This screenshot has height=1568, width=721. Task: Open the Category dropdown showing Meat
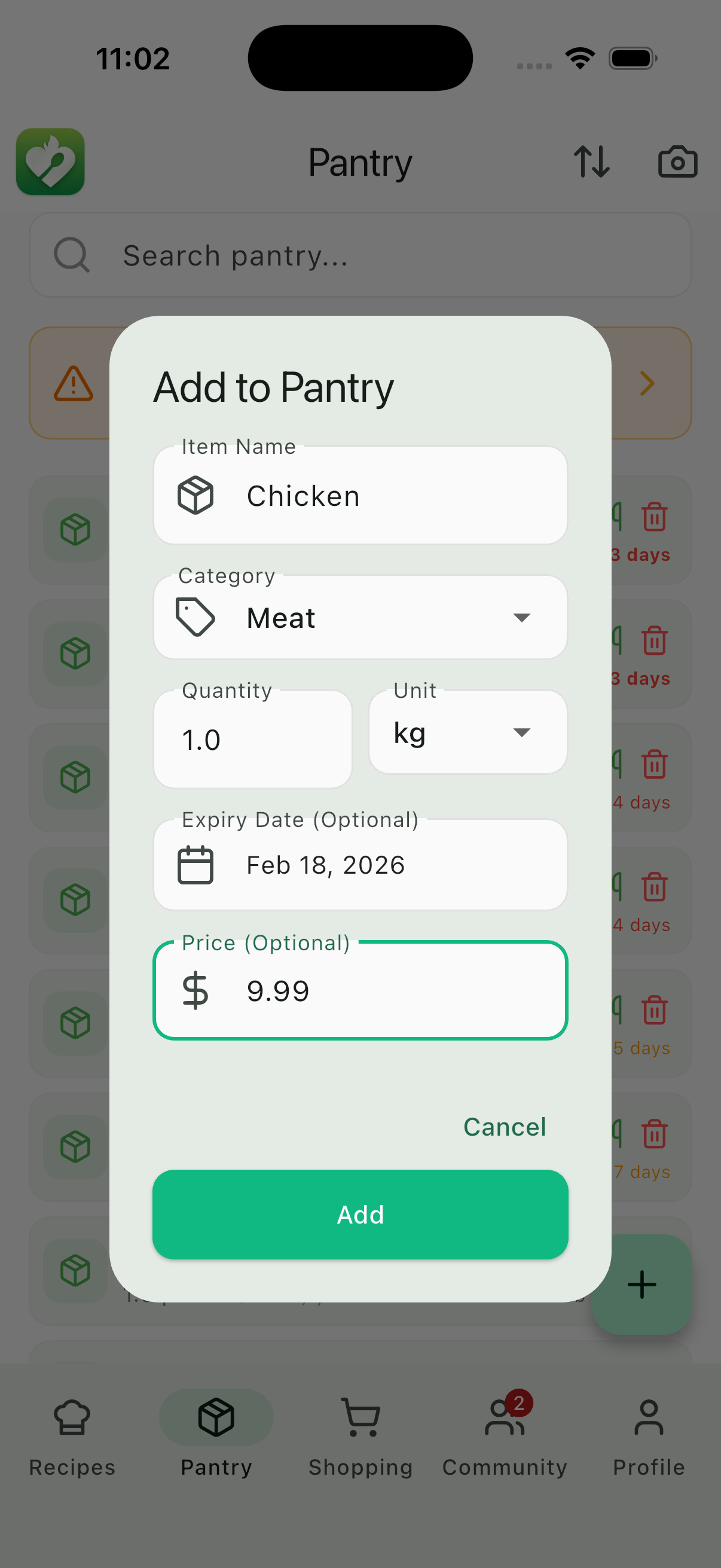360,617
